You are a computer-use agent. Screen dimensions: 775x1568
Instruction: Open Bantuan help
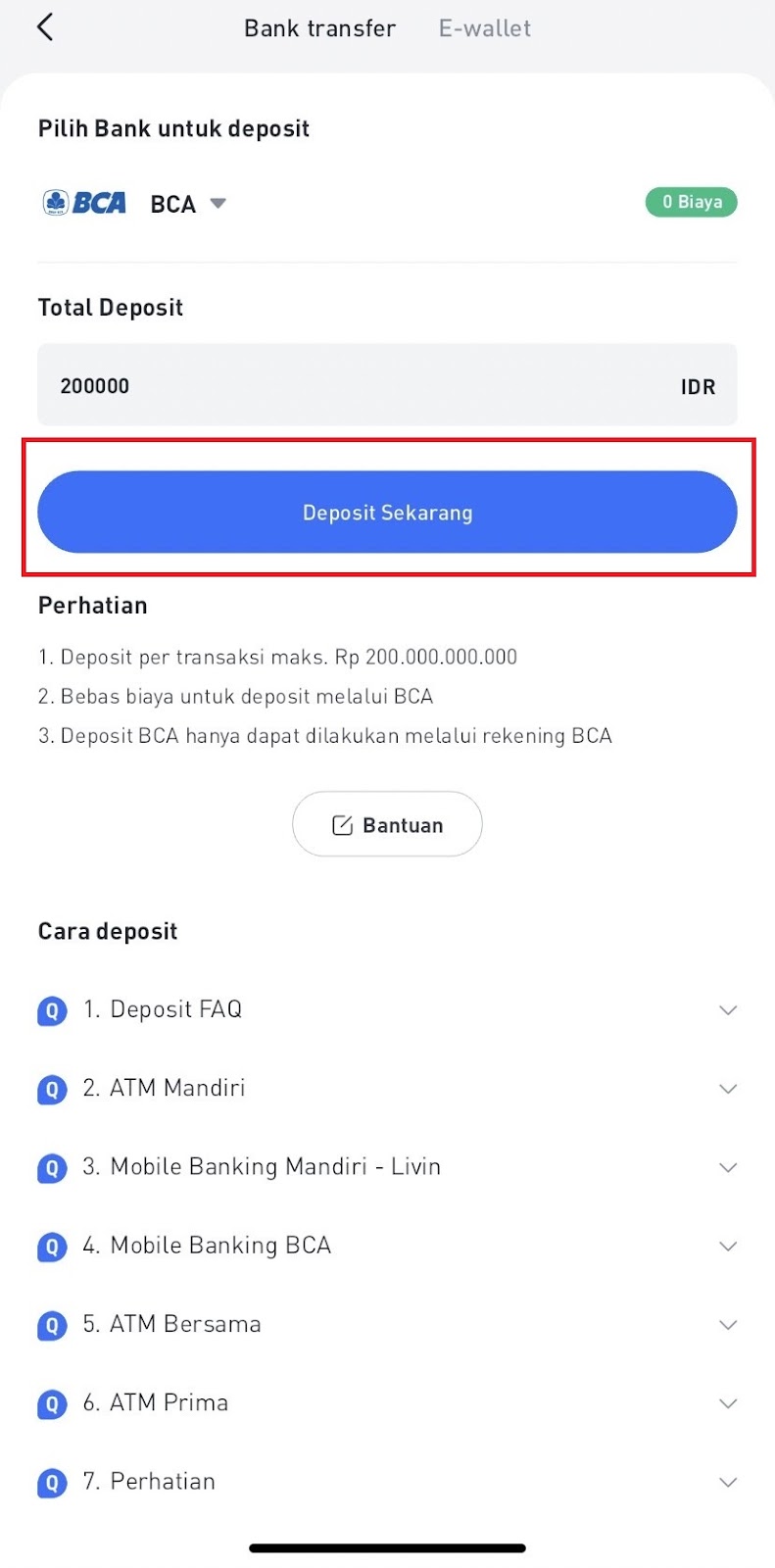[x=387, y=824]
